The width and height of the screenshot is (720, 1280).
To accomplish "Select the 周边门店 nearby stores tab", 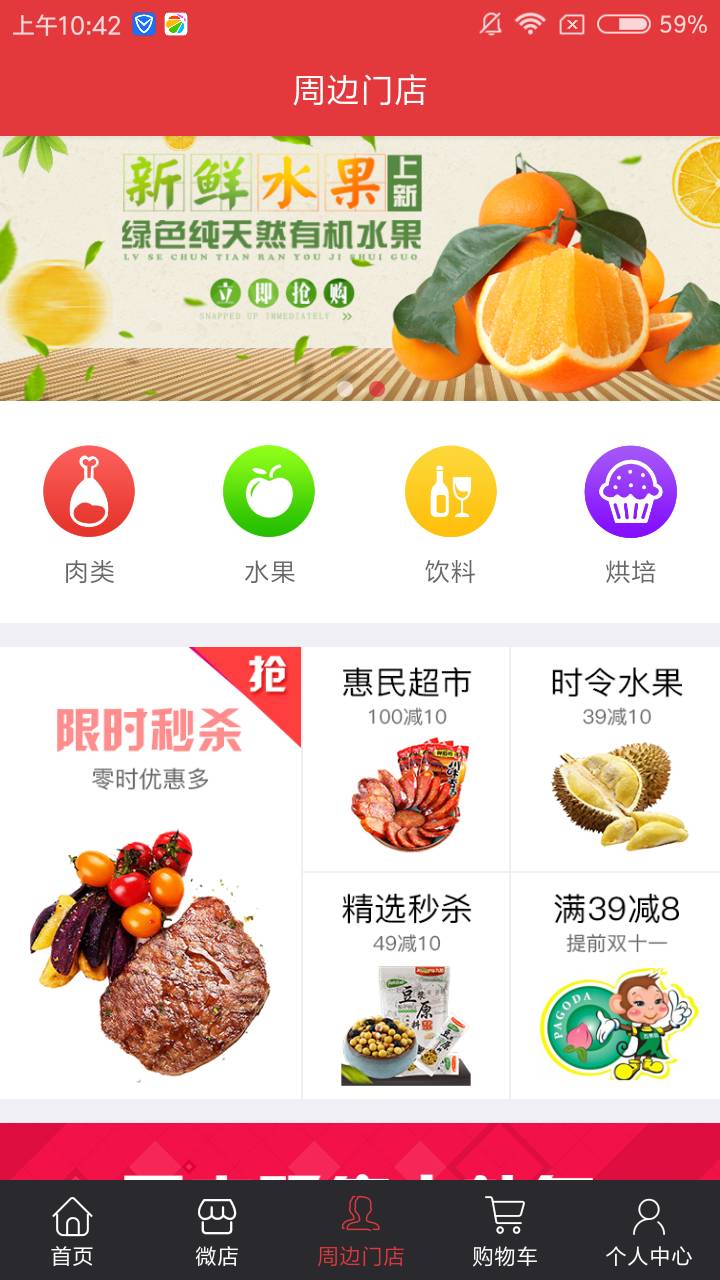I will [360, 1232].
